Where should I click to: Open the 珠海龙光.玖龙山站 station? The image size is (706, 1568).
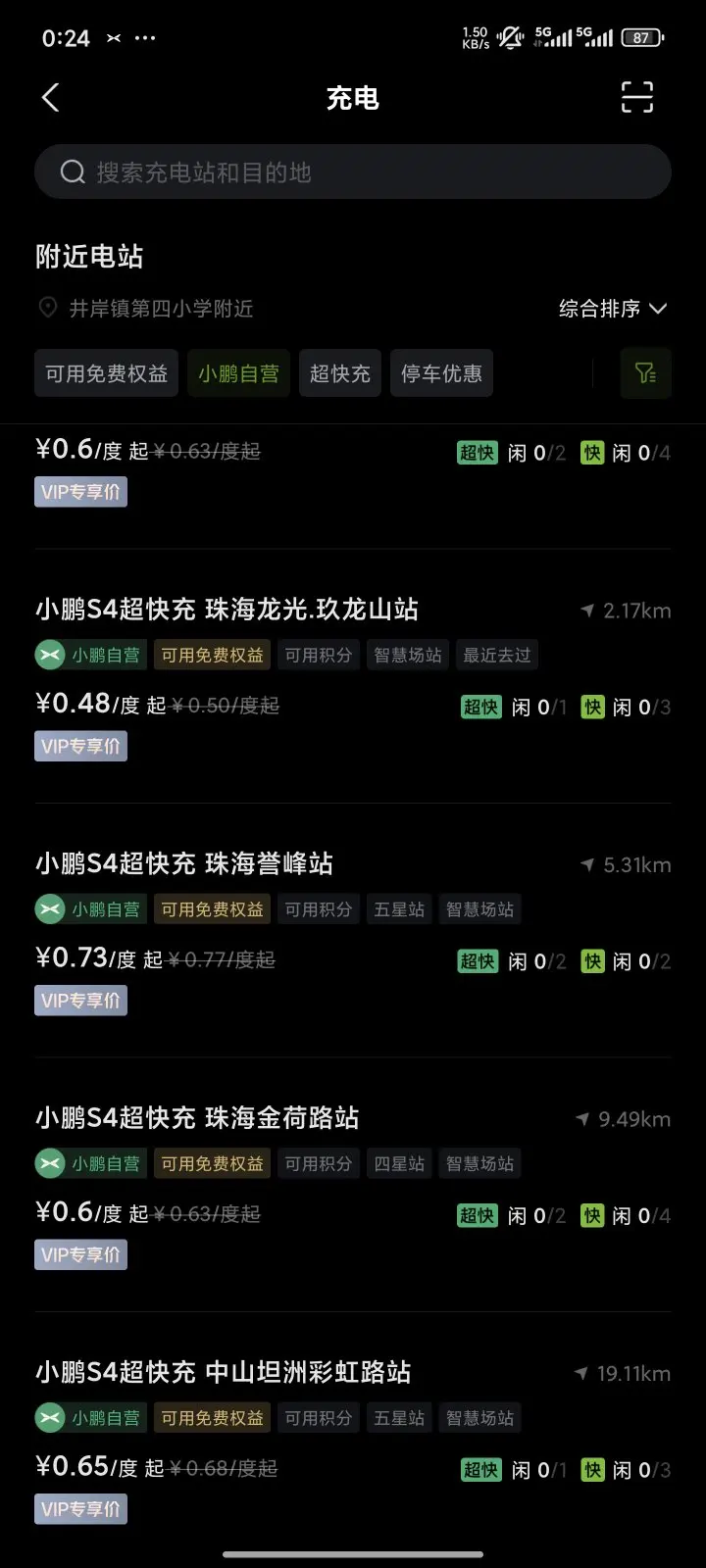click(x=353, y=676)
